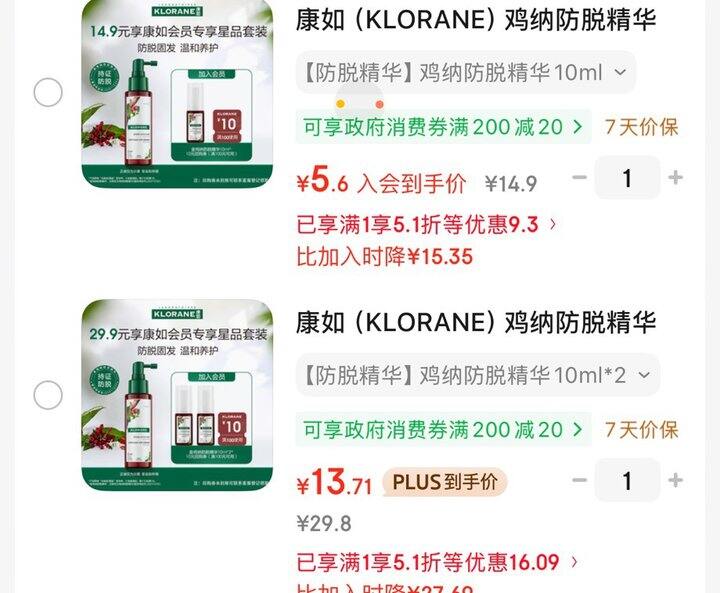Image resolution: width=720 pixels, height=593 pixels.
Task: Select the 10ml*2 product radio button
Action: 48,395
